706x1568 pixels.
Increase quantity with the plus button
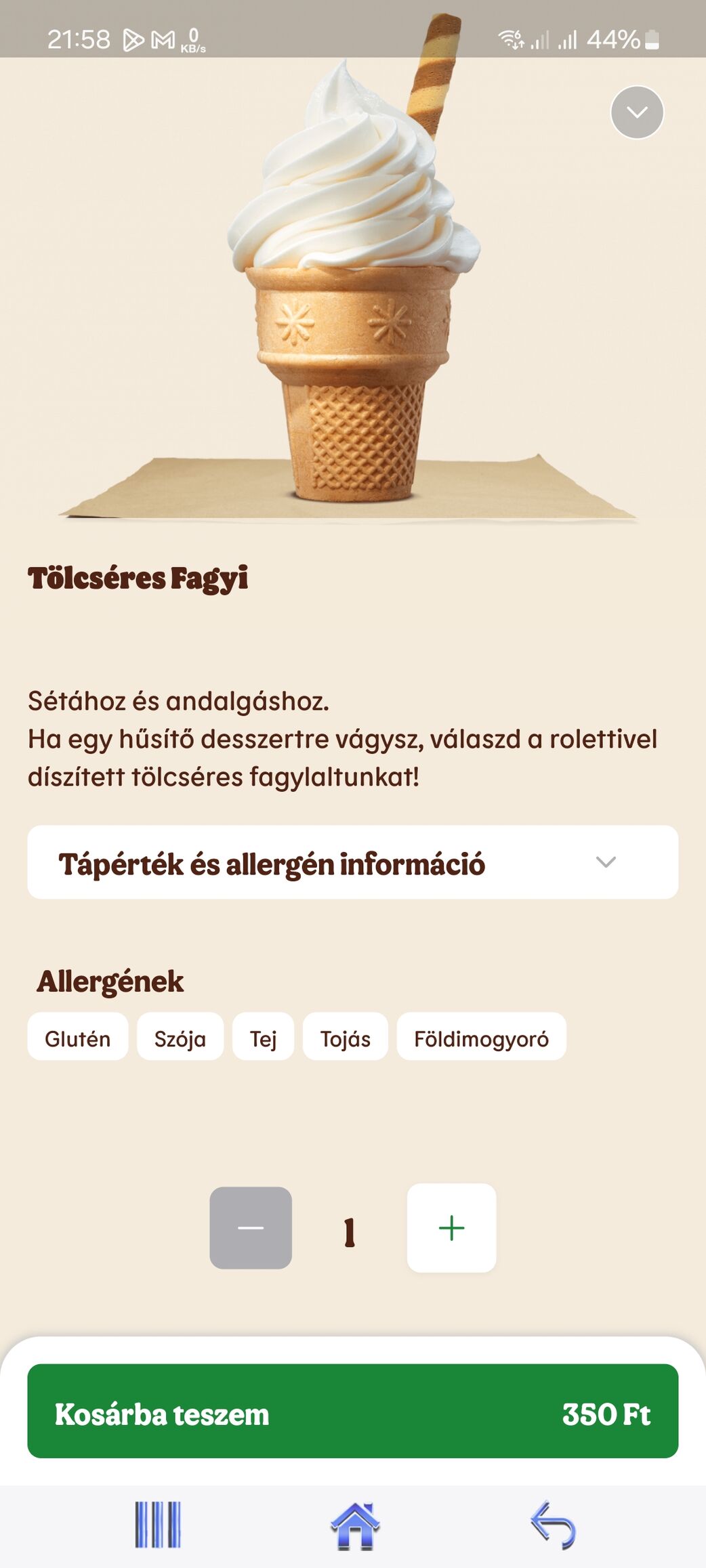(x=451, y=1228)
